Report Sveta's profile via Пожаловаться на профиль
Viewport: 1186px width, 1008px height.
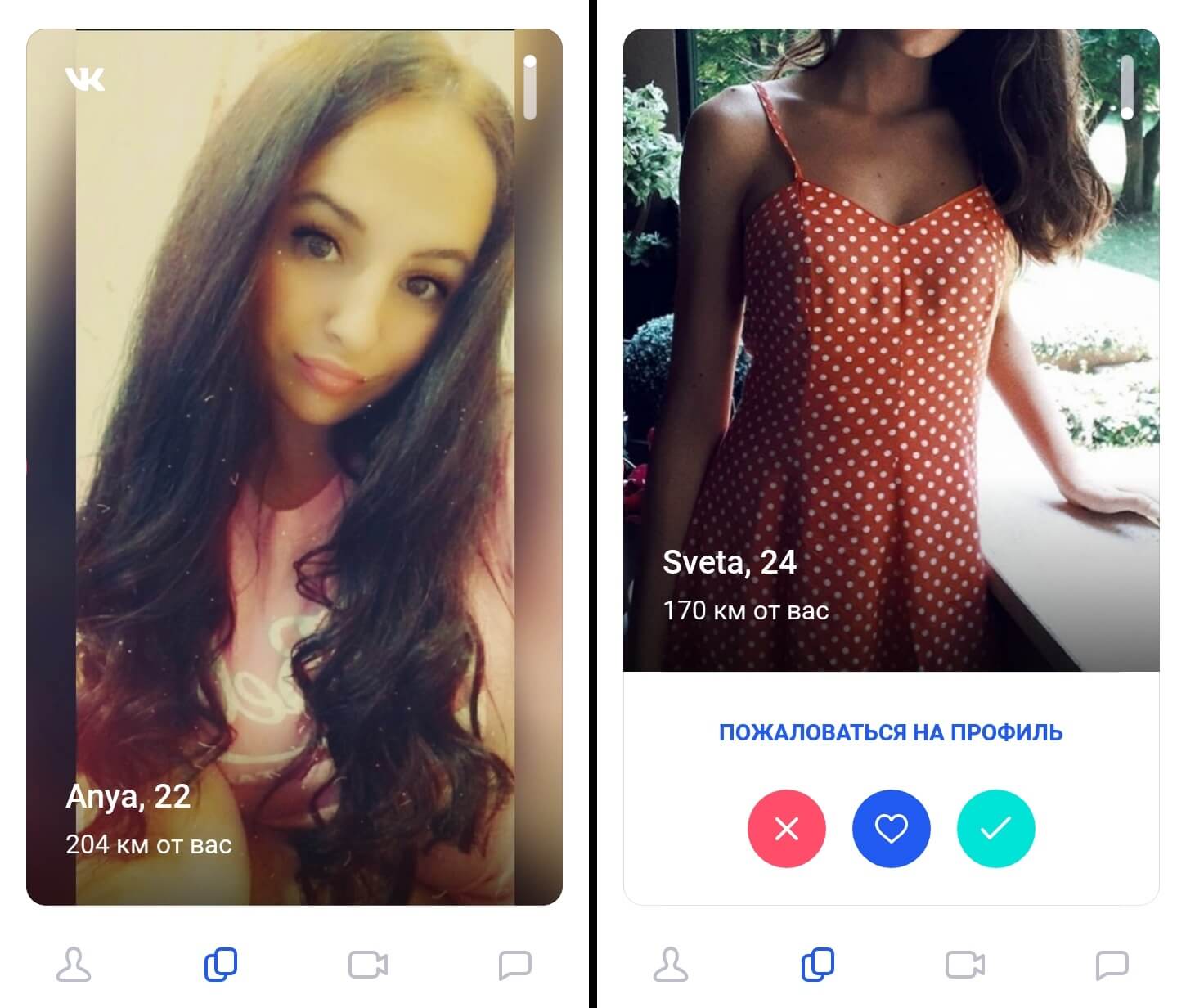coord(891,732)
